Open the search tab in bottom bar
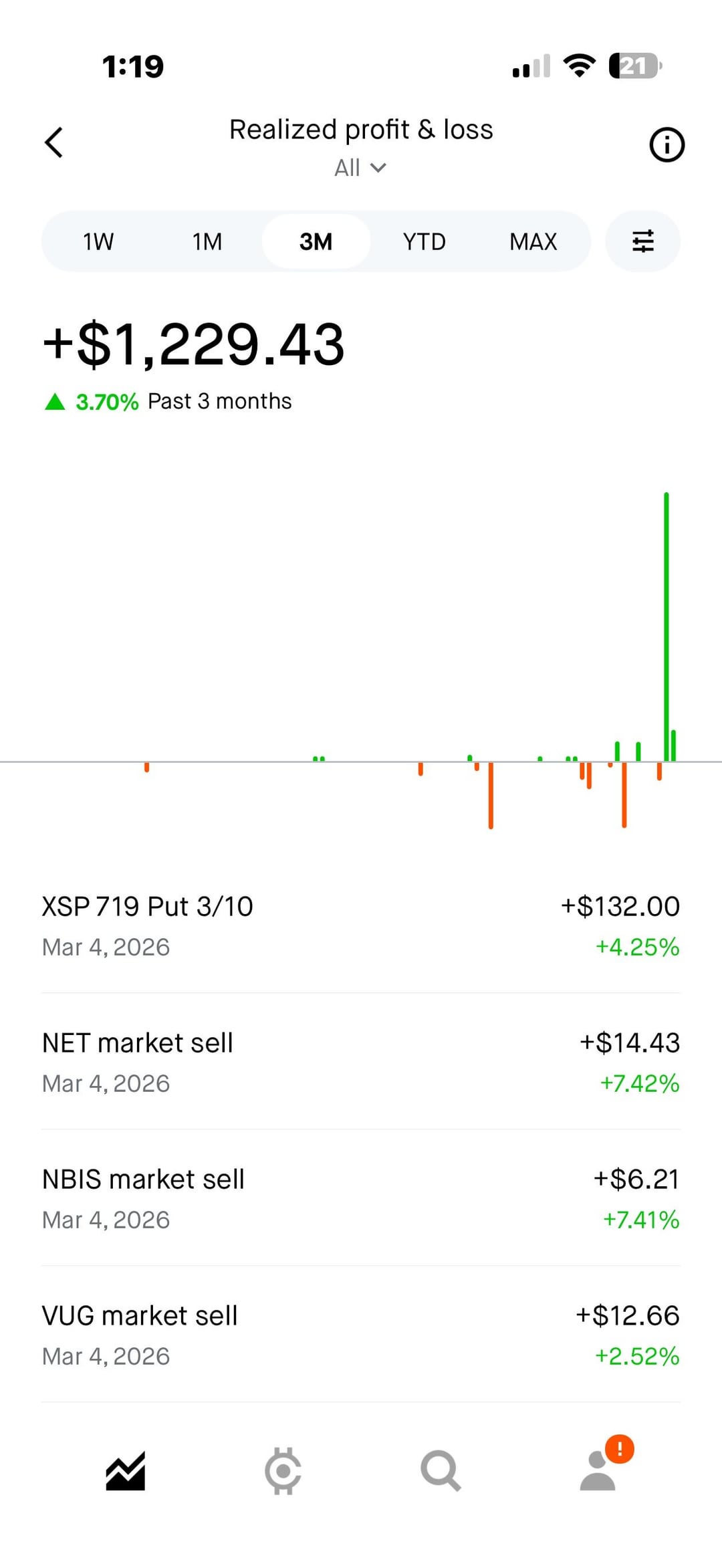Image resolution: width=722 pixels, height=1568 pixels. coord(440,1472)
